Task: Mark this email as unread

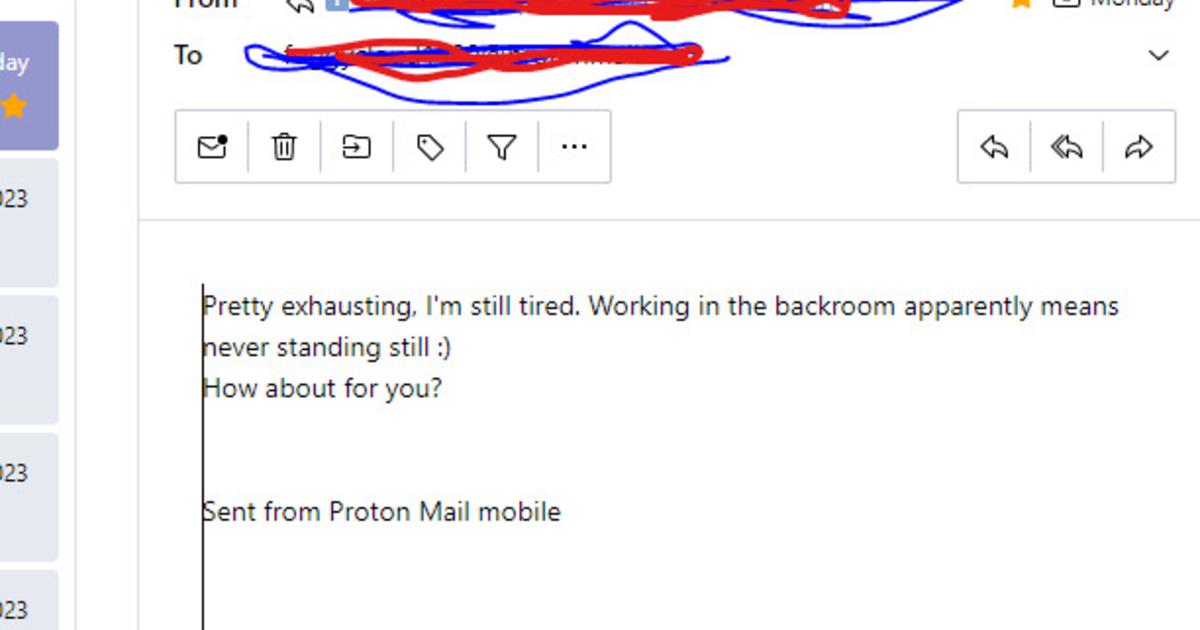Action: click(212, 148)
